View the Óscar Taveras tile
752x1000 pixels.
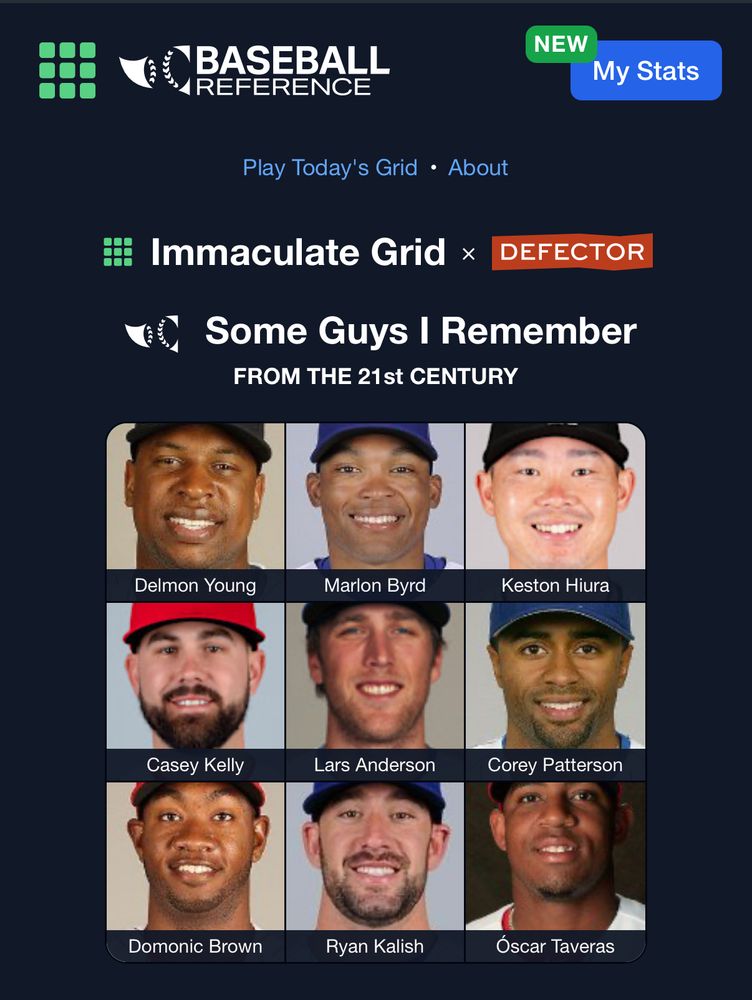pos(555,870)
